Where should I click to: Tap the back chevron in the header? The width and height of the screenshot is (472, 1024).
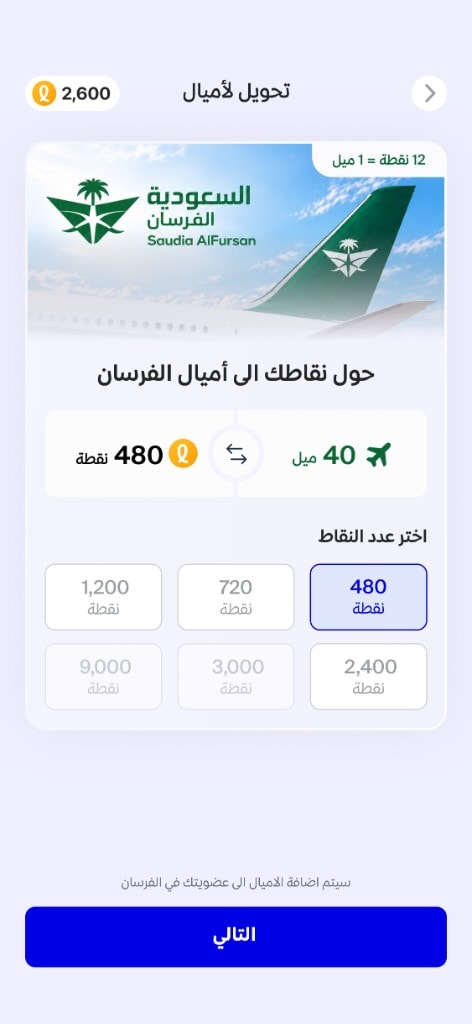click(429, 93)
